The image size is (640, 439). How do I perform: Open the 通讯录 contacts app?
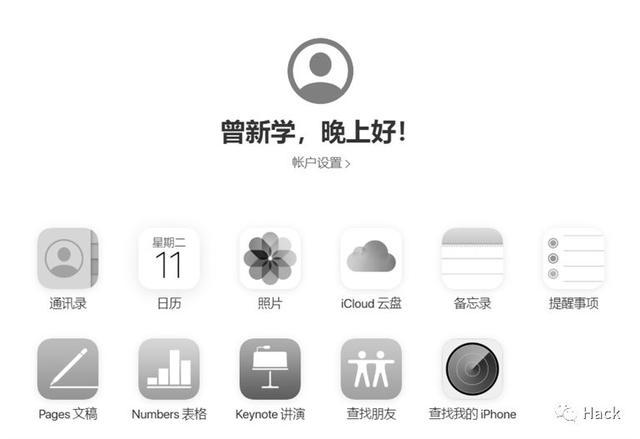(68, 259)
